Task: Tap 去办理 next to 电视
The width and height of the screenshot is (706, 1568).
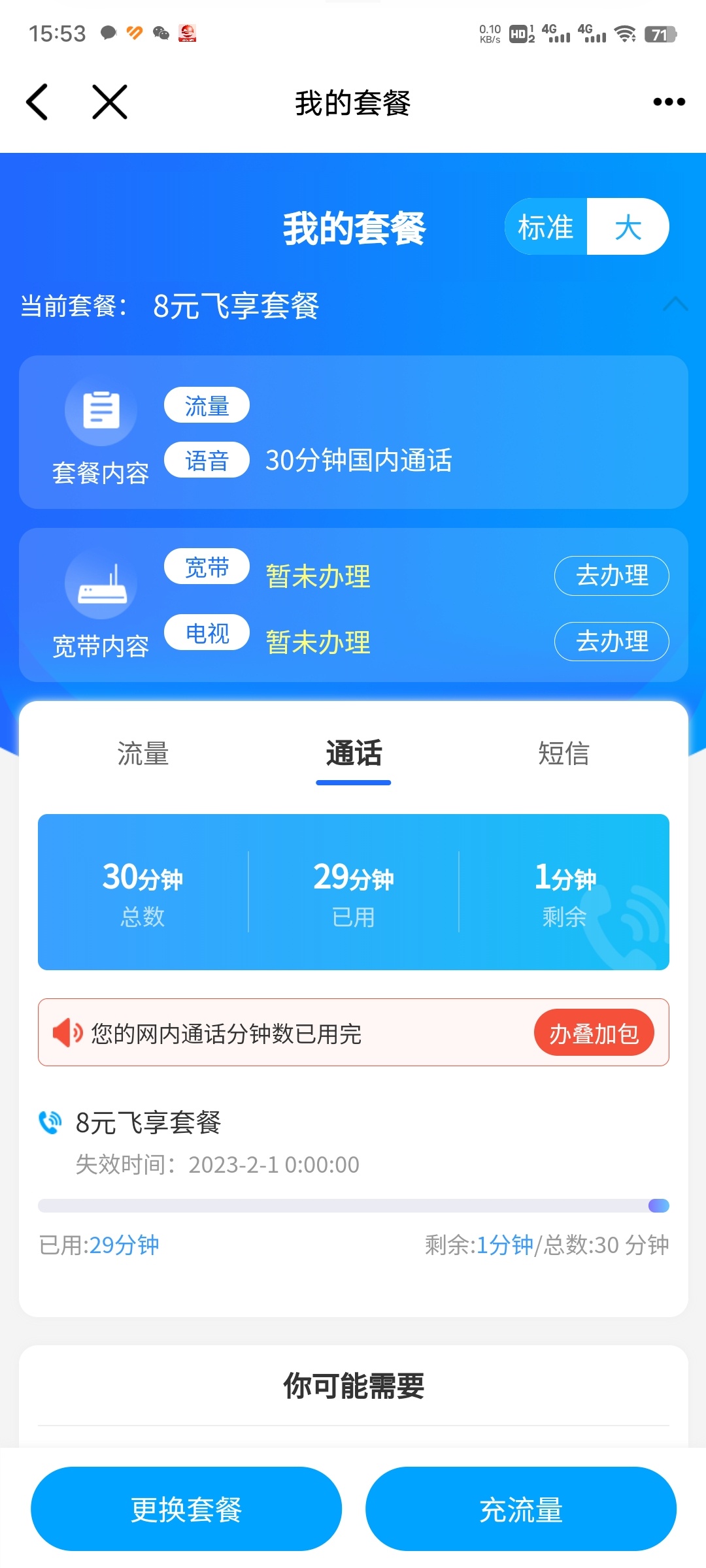Action: [612, 642]
